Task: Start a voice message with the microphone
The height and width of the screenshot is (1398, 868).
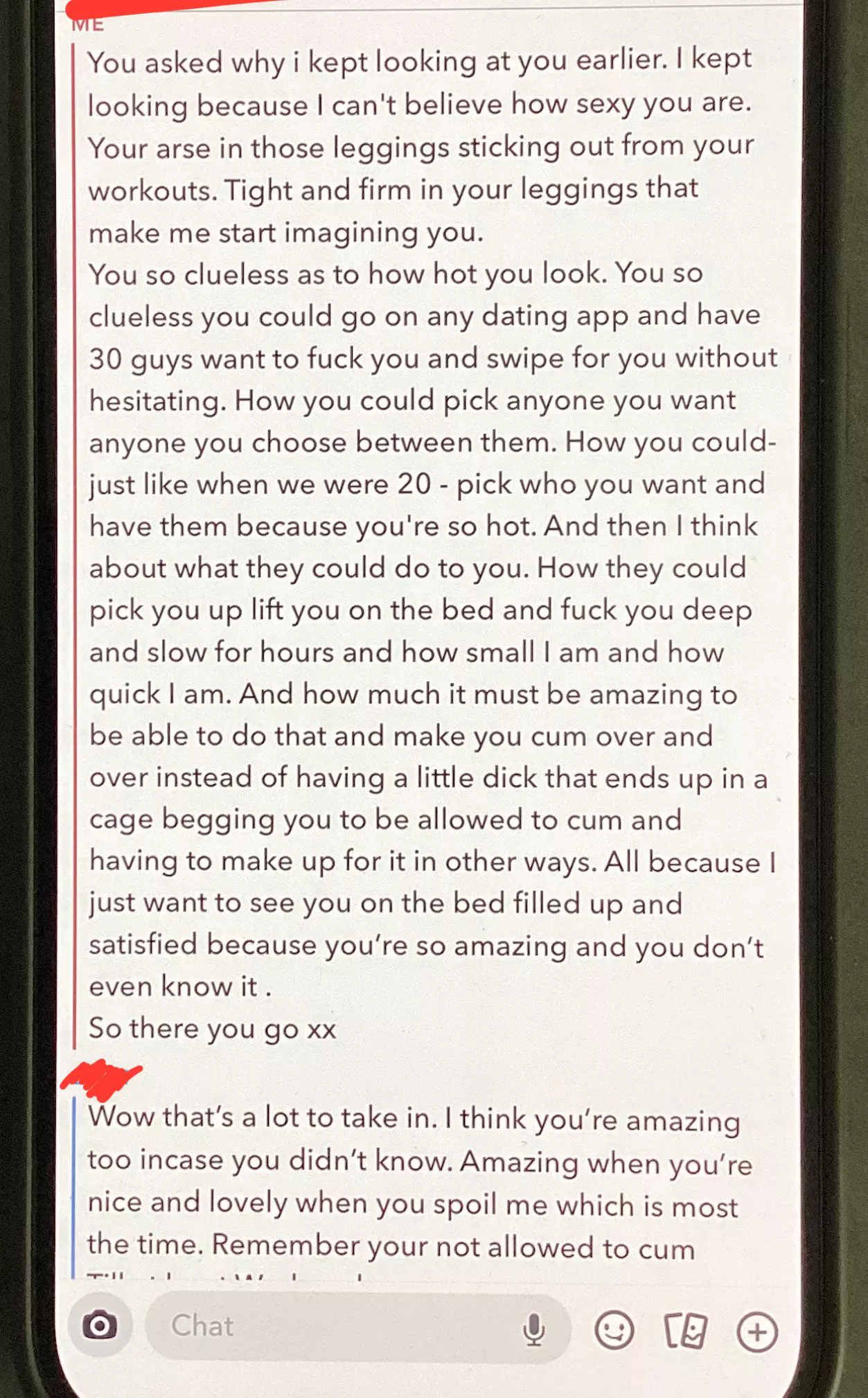Action: click(x=533, y=1326)
